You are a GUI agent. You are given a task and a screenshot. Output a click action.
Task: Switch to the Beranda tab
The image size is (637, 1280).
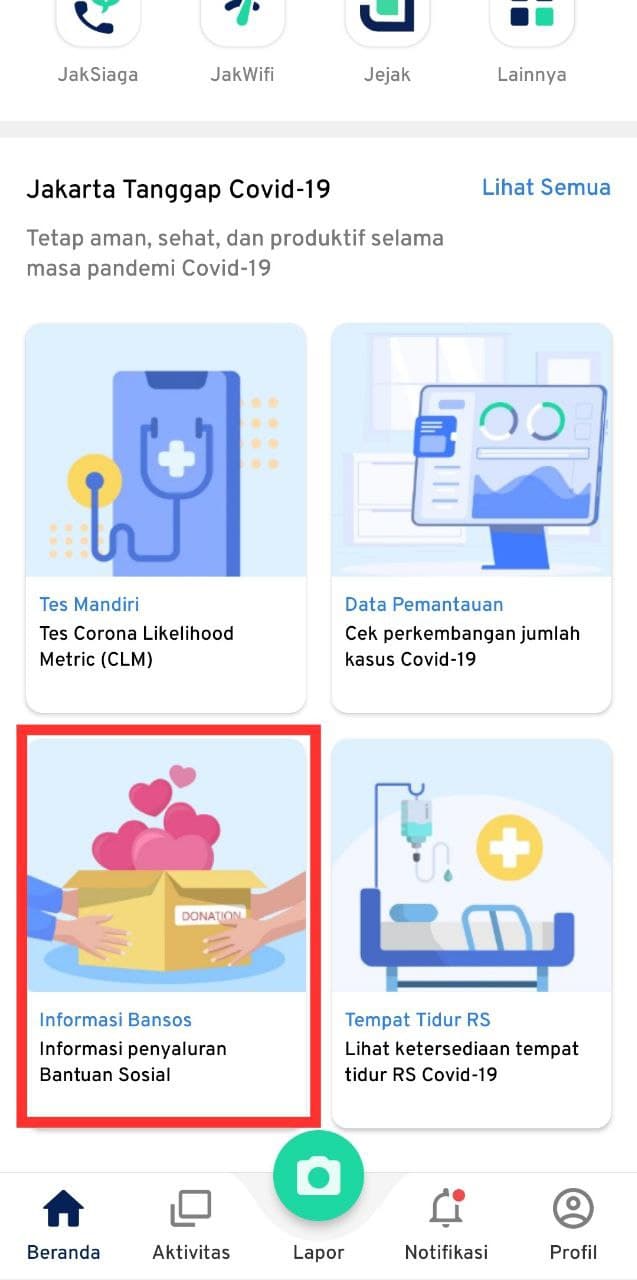pos(63,1225)
